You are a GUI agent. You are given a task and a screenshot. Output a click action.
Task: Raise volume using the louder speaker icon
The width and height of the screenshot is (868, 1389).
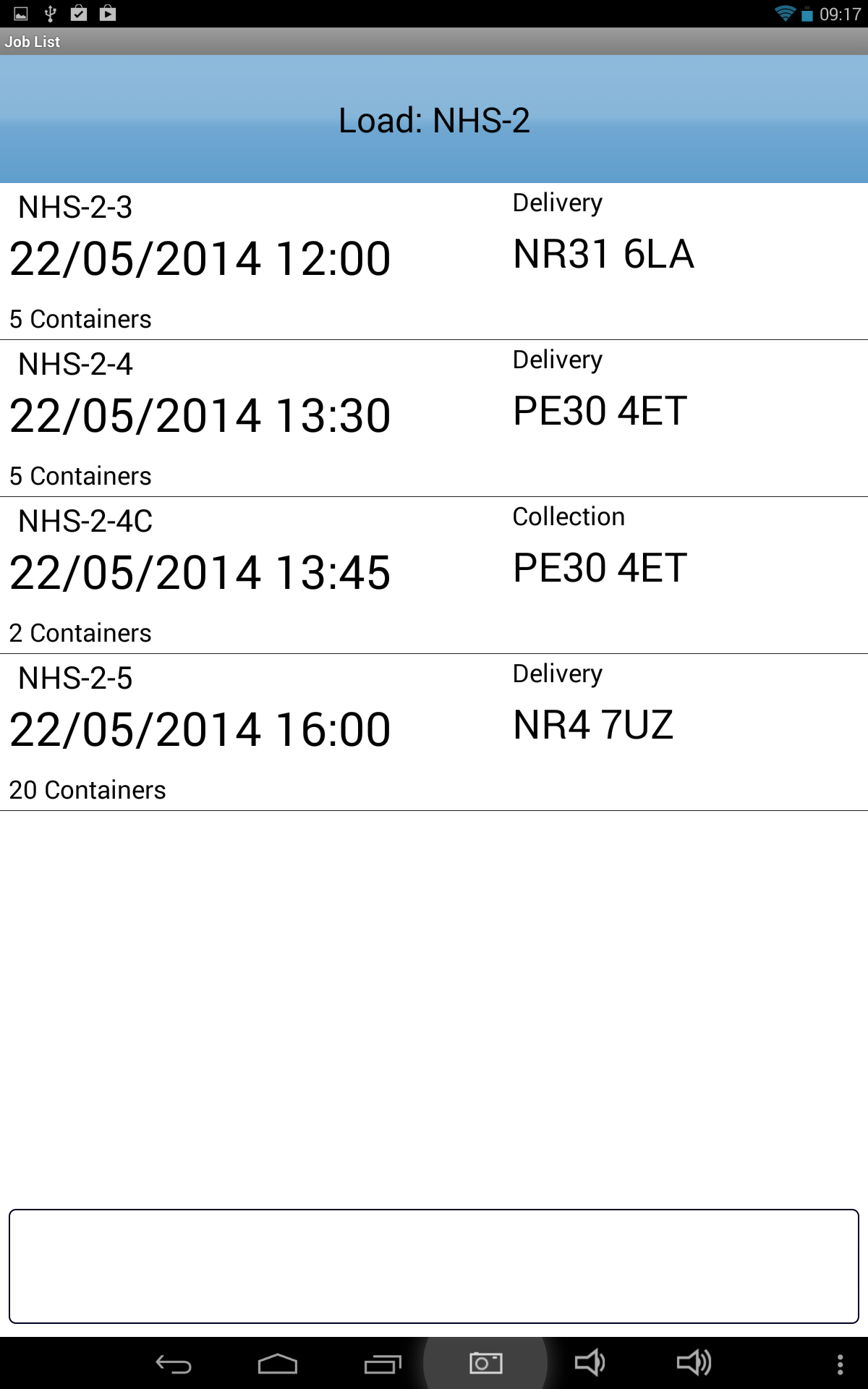[694, 1363]
